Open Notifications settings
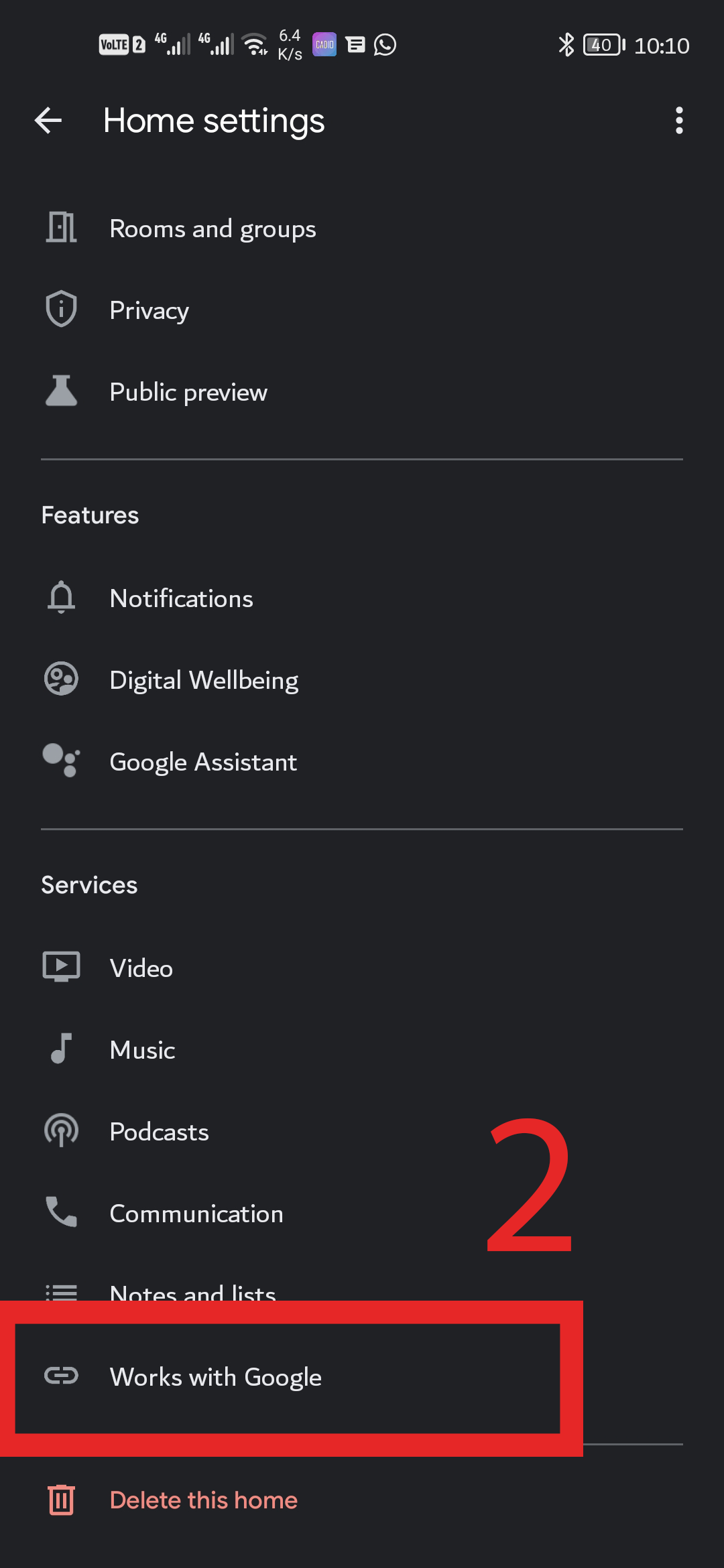724x1568 pixels. tap(182, 598)
